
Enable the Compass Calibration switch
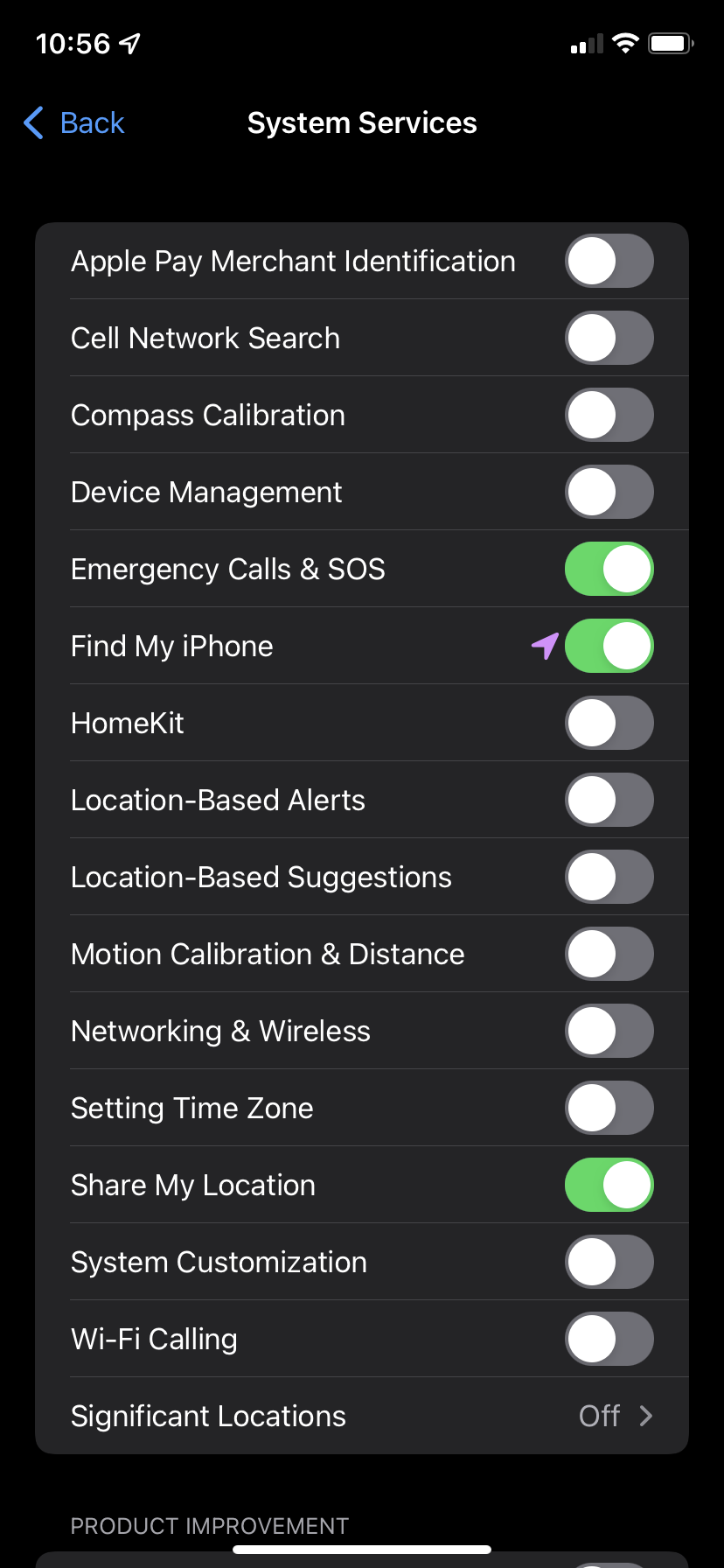tap(609, 416)
